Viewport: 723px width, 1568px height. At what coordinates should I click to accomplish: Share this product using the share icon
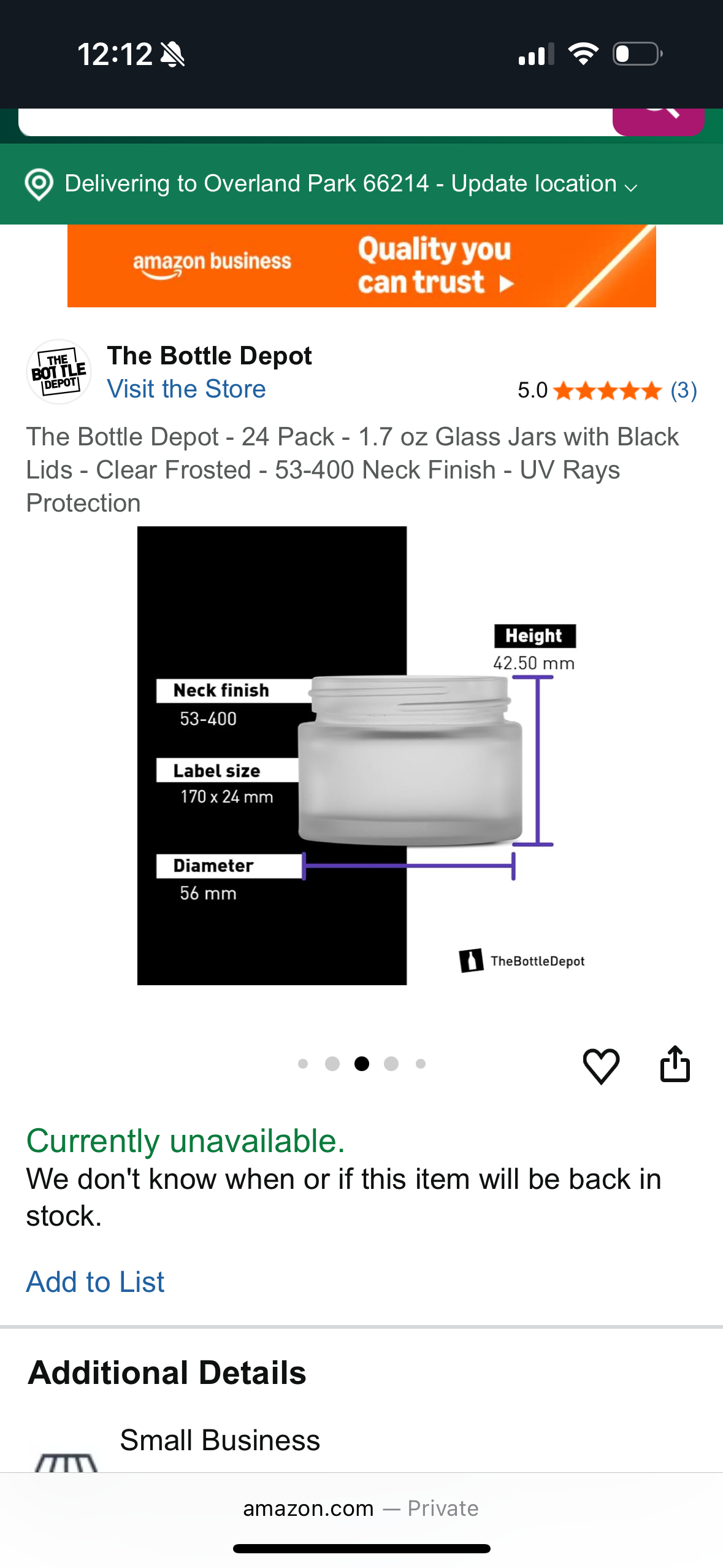pyautogui.click(x=675, y=1064)
